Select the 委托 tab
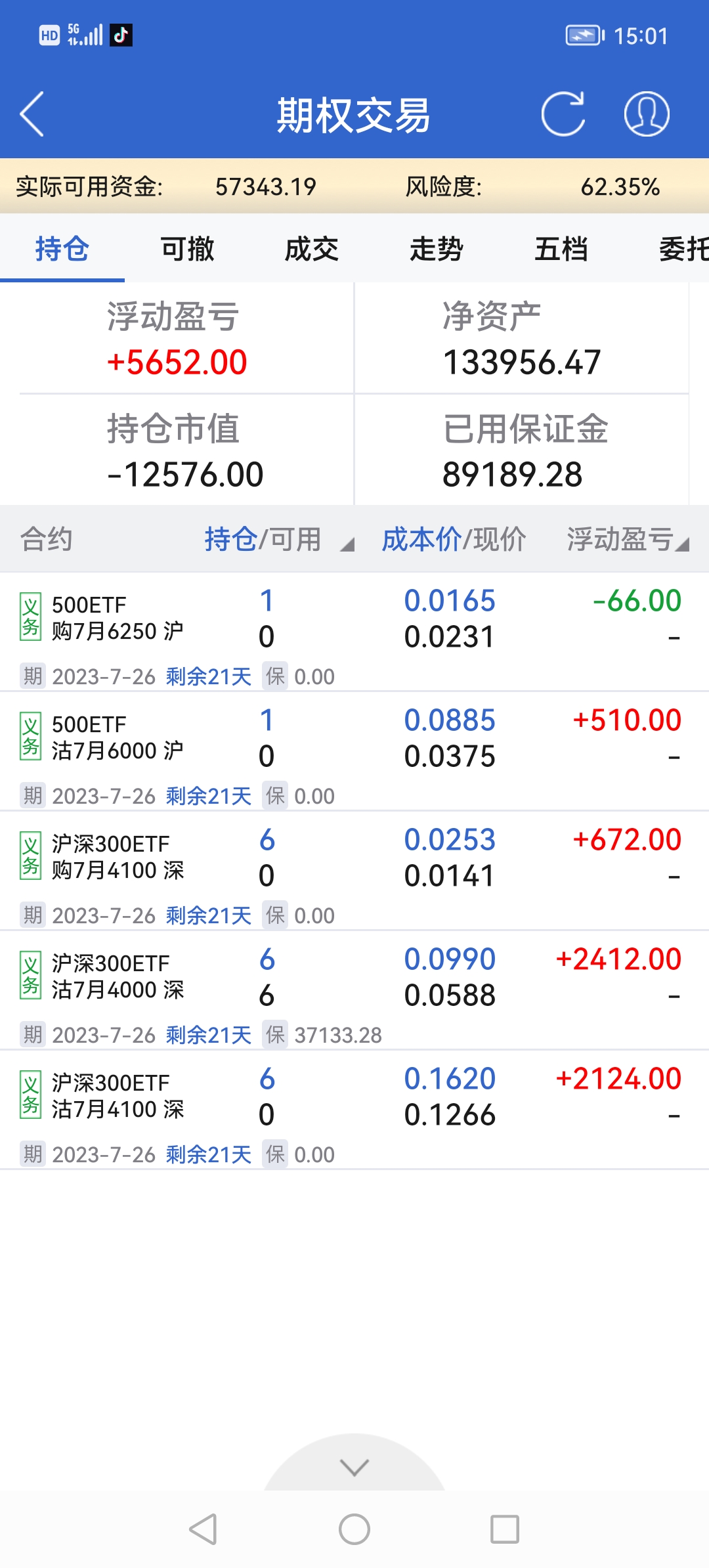The width and height of the screenshot is (709, 1568). 683,250
